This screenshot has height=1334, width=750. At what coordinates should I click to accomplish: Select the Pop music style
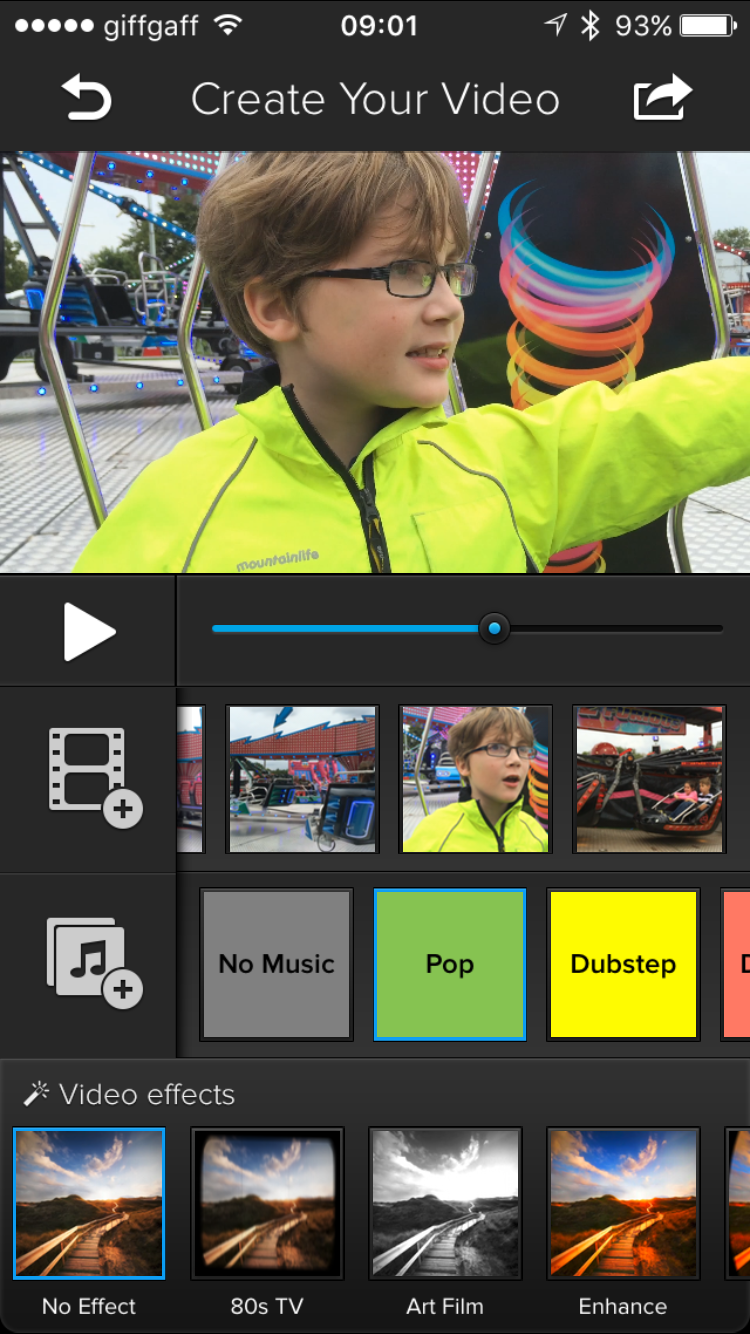[x=449, y=964]
